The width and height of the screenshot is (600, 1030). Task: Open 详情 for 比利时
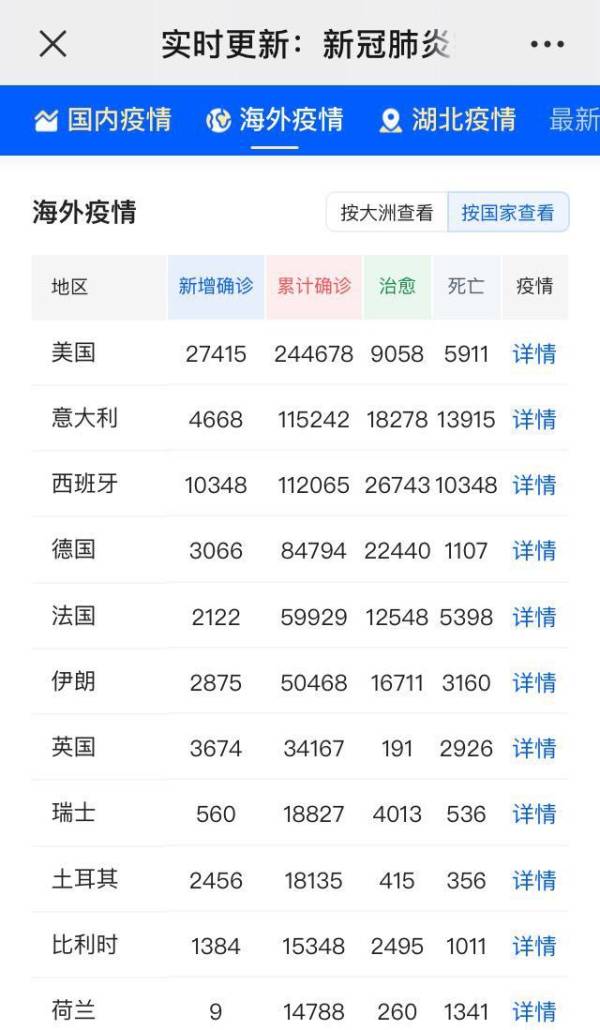click(534, 946)
